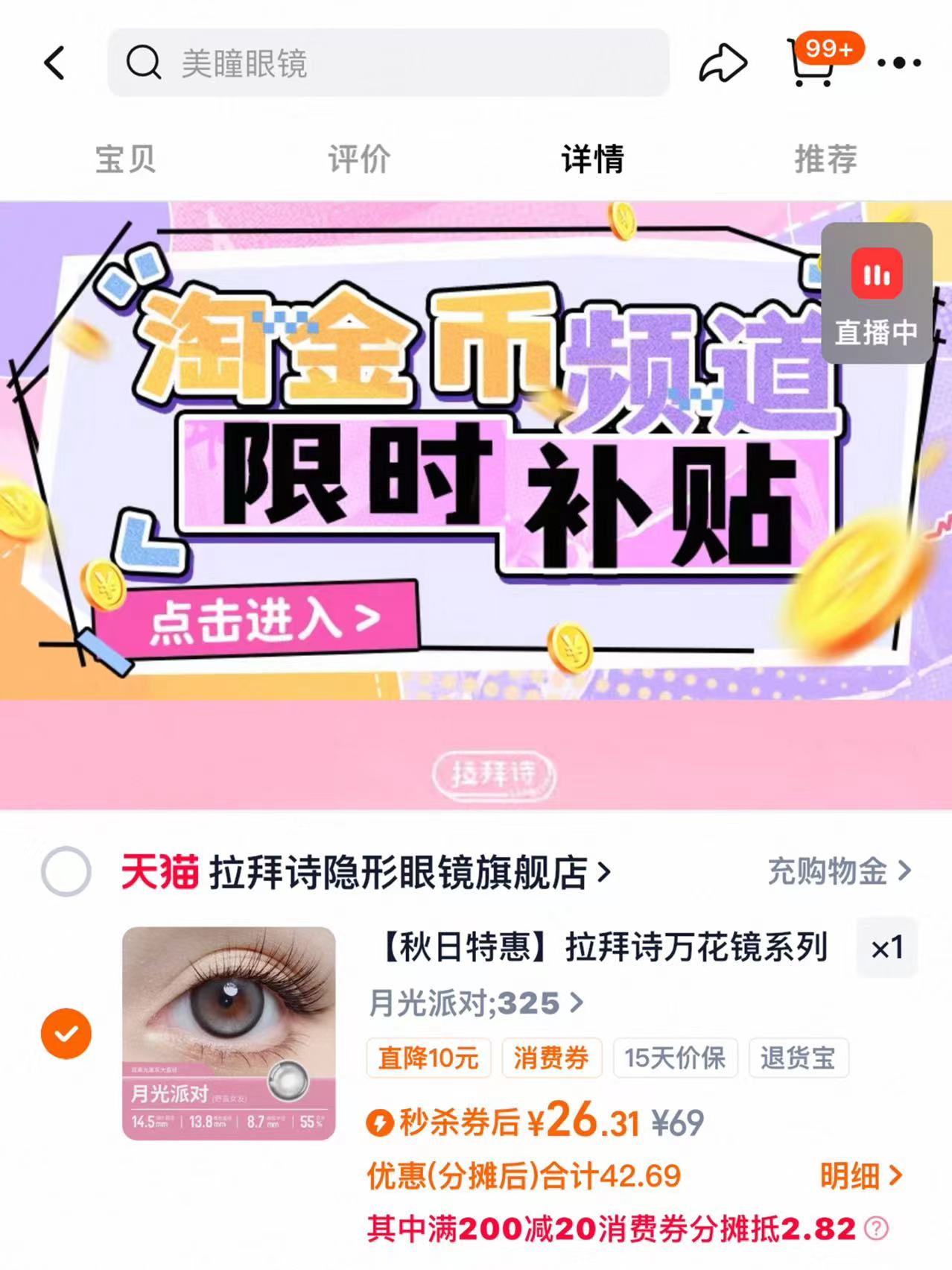The image size is (952, 1270).
Task: Switch to the 推荐 tab
Action: [827, 157]
